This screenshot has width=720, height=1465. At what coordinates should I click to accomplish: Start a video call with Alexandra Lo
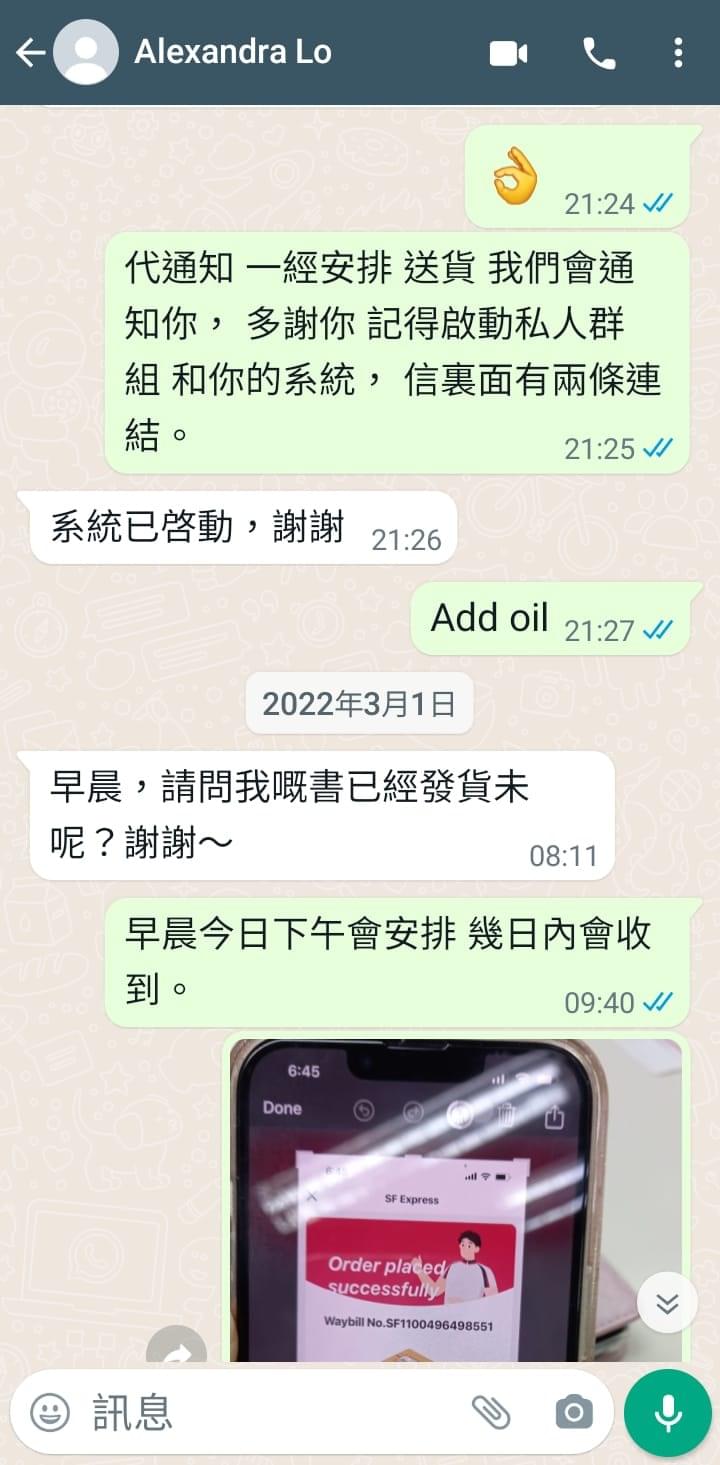[508, 53]
